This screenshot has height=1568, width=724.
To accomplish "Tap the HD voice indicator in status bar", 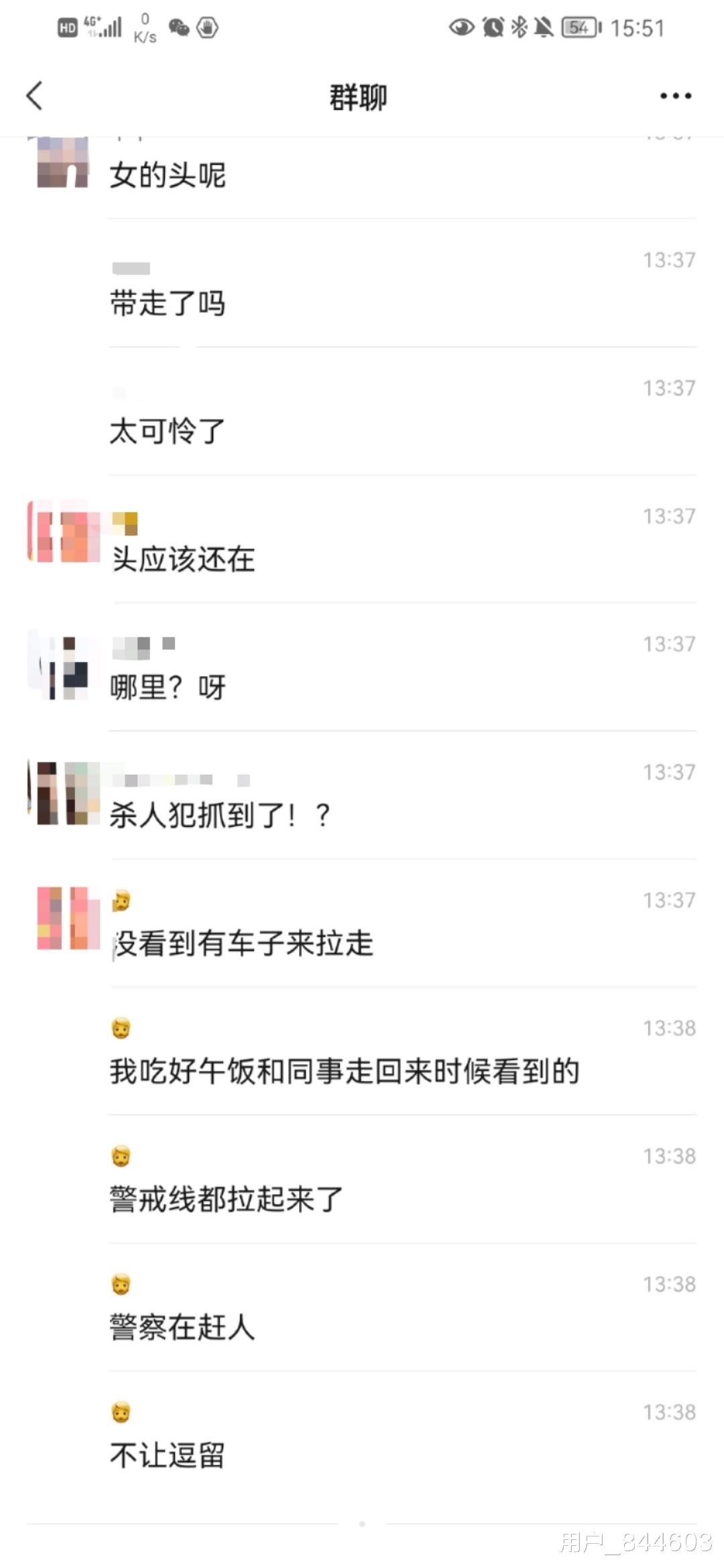I will (x=66, y=27).
